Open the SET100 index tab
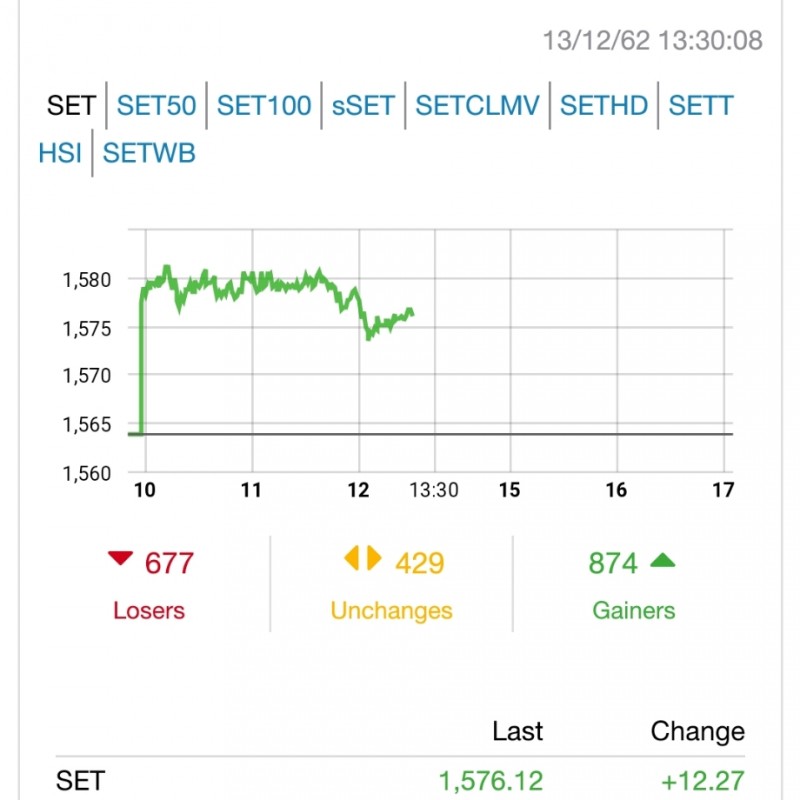This screenshot has width=800, height=800. click(264, 106)
